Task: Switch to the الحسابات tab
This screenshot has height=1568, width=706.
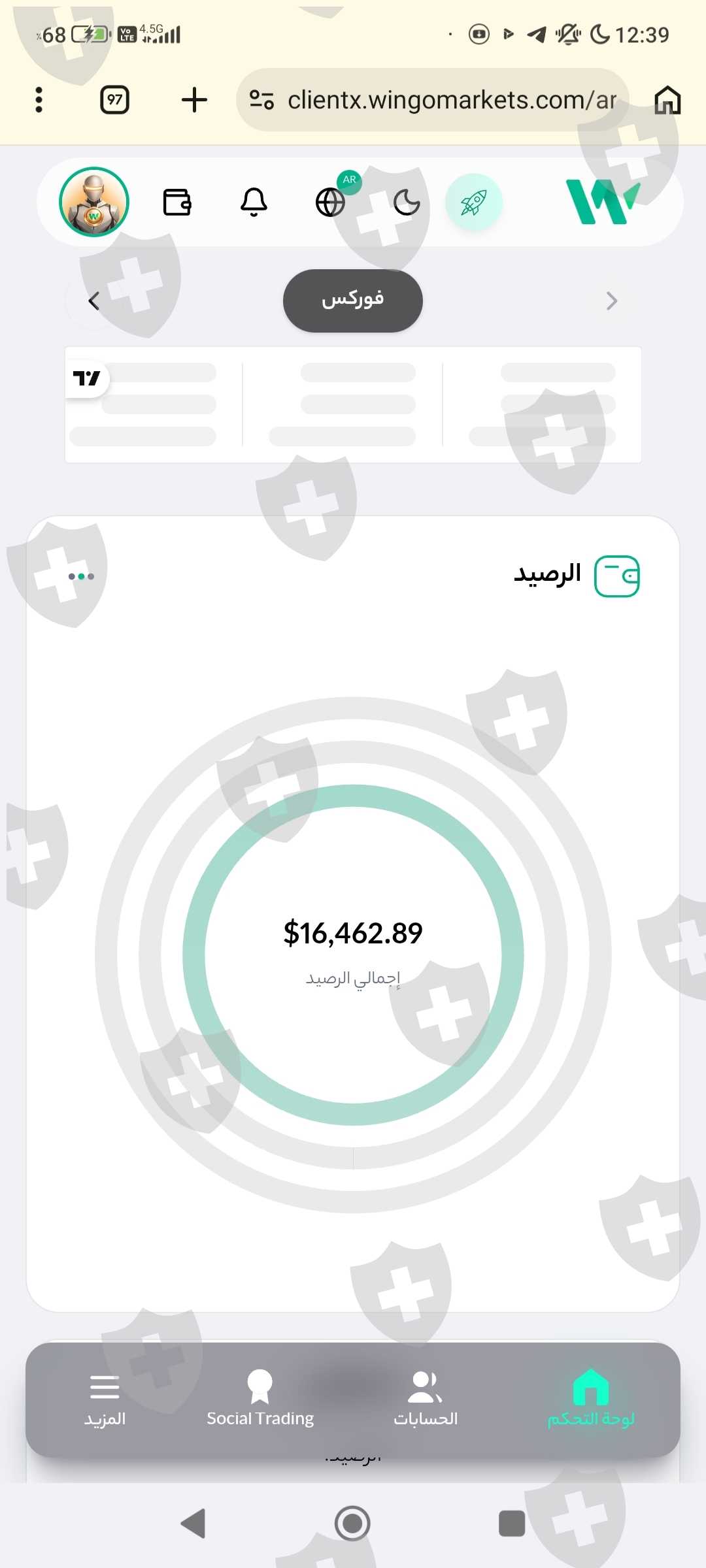Action: (x=426, y=1399)
